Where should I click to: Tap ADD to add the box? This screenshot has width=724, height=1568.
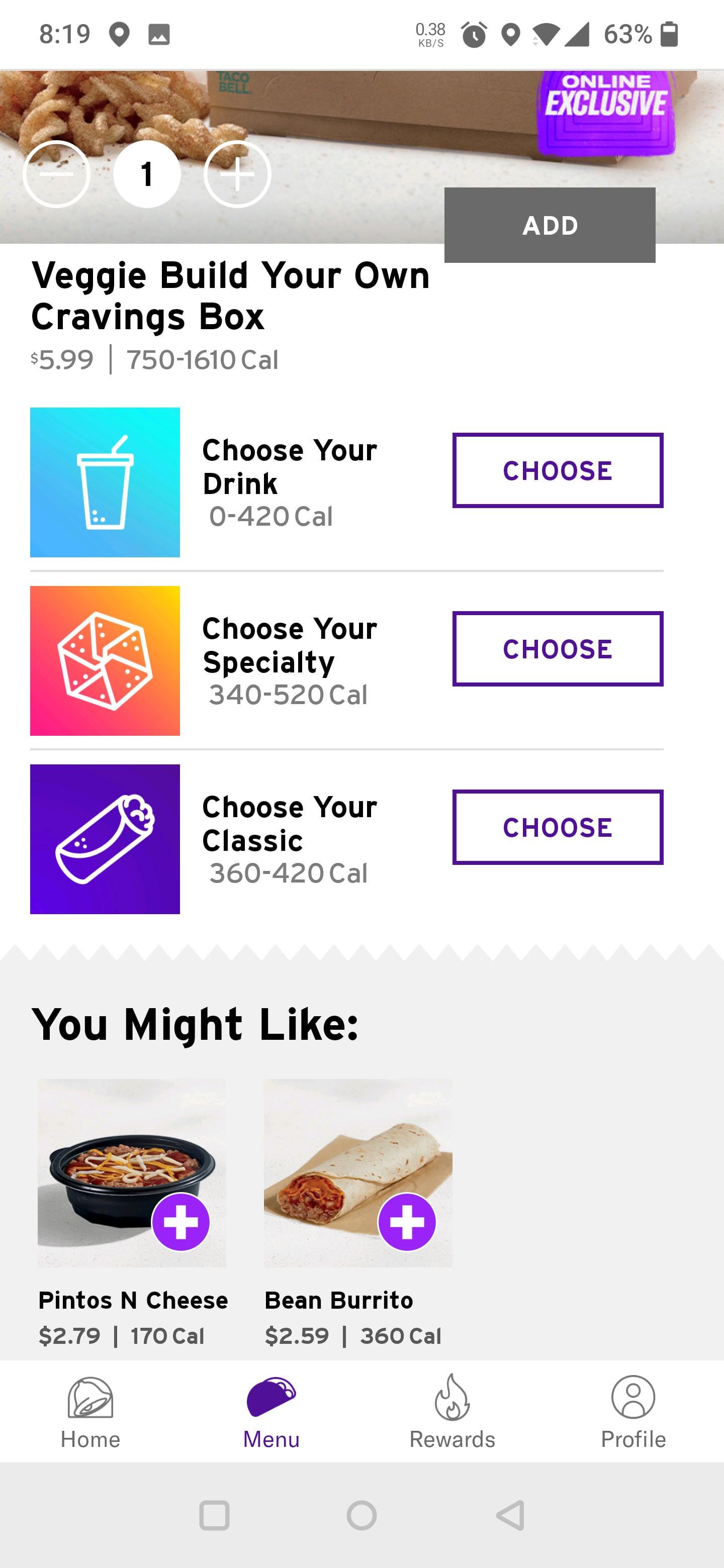click(549, 225)
